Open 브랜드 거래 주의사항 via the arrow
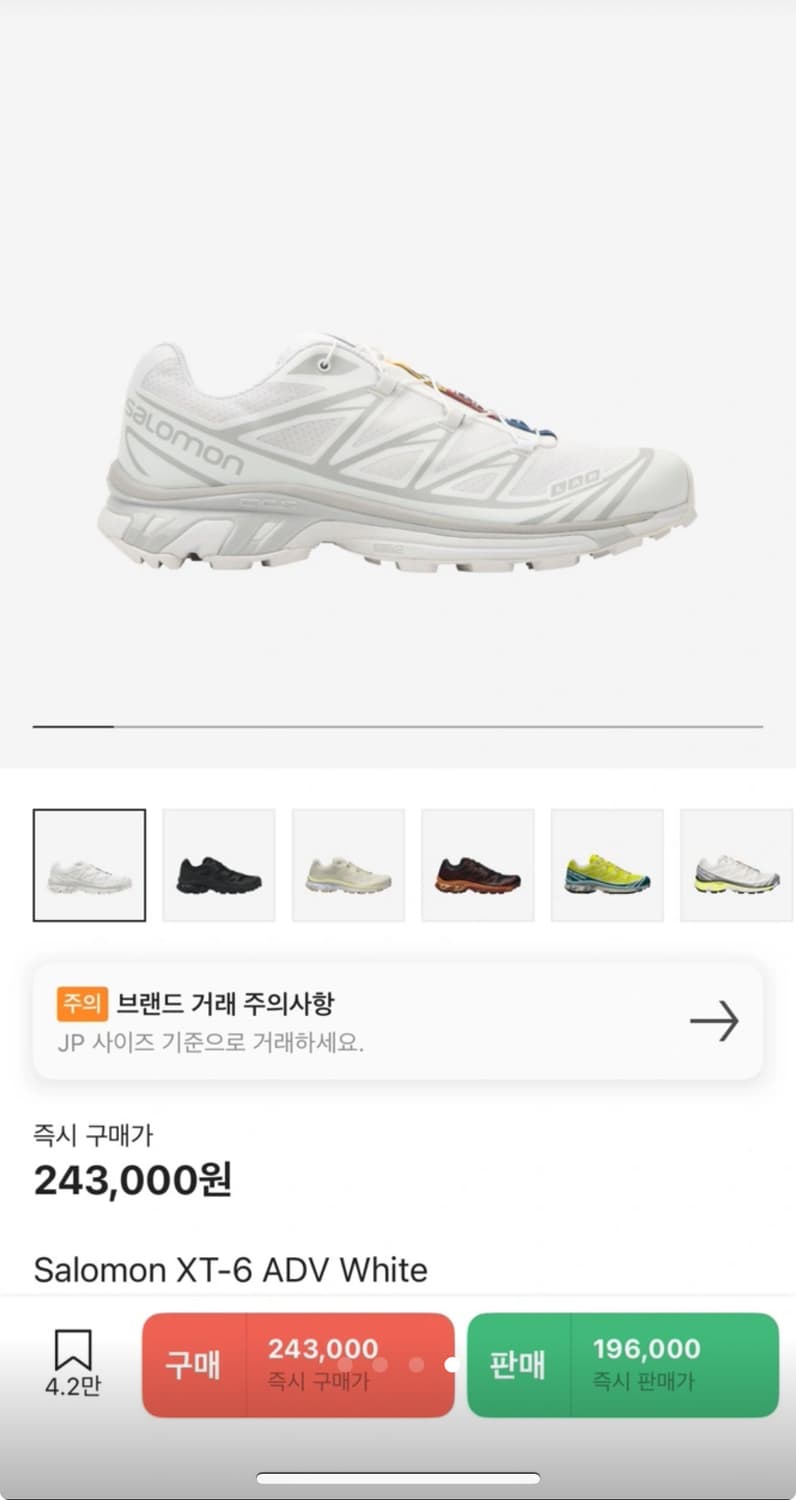The image size is (796, 1500). (714, 1022)
